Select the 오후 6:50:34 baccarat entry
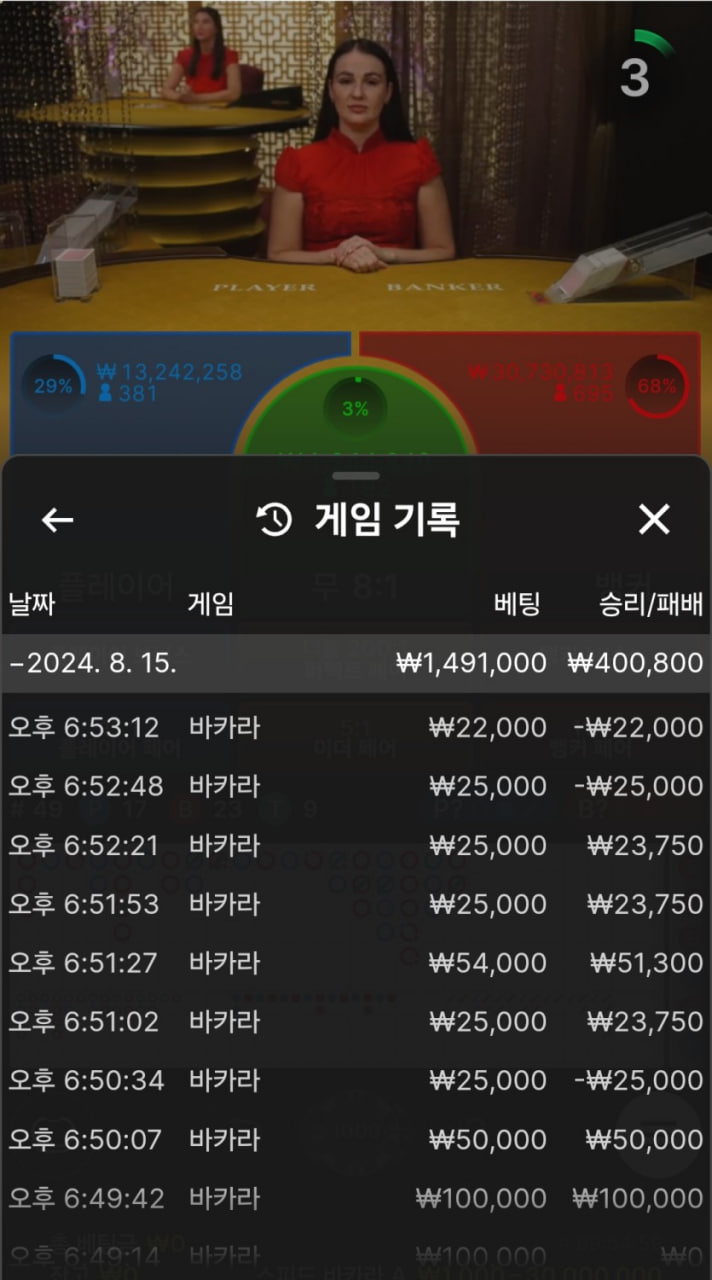712x1280 pixels. pos(356,1081)
